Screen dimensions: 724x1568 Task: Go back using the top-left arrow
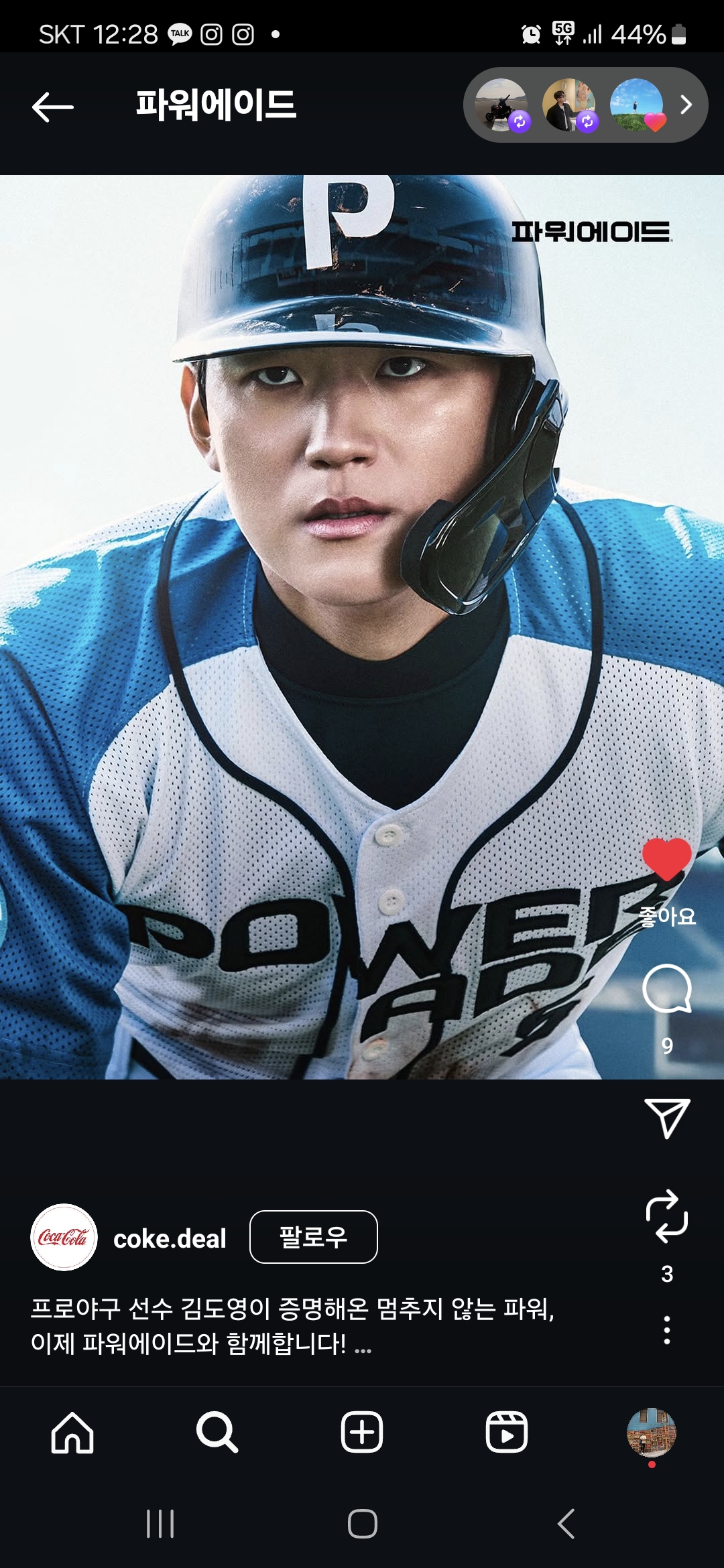click(52, 107)
